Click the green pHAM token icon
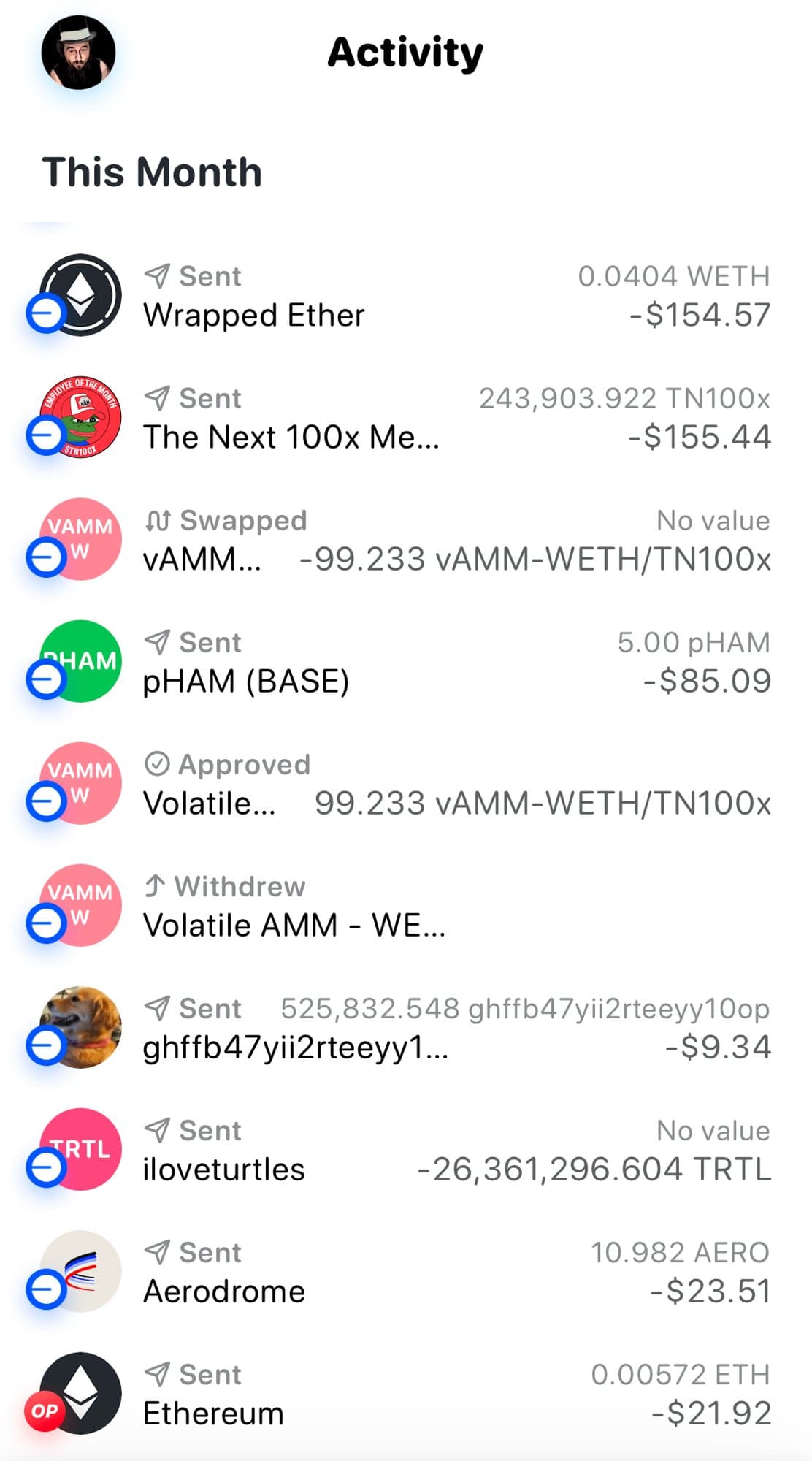Image resolution: width=812 pixels, height=1461 pixels. [x=80, y=661]
